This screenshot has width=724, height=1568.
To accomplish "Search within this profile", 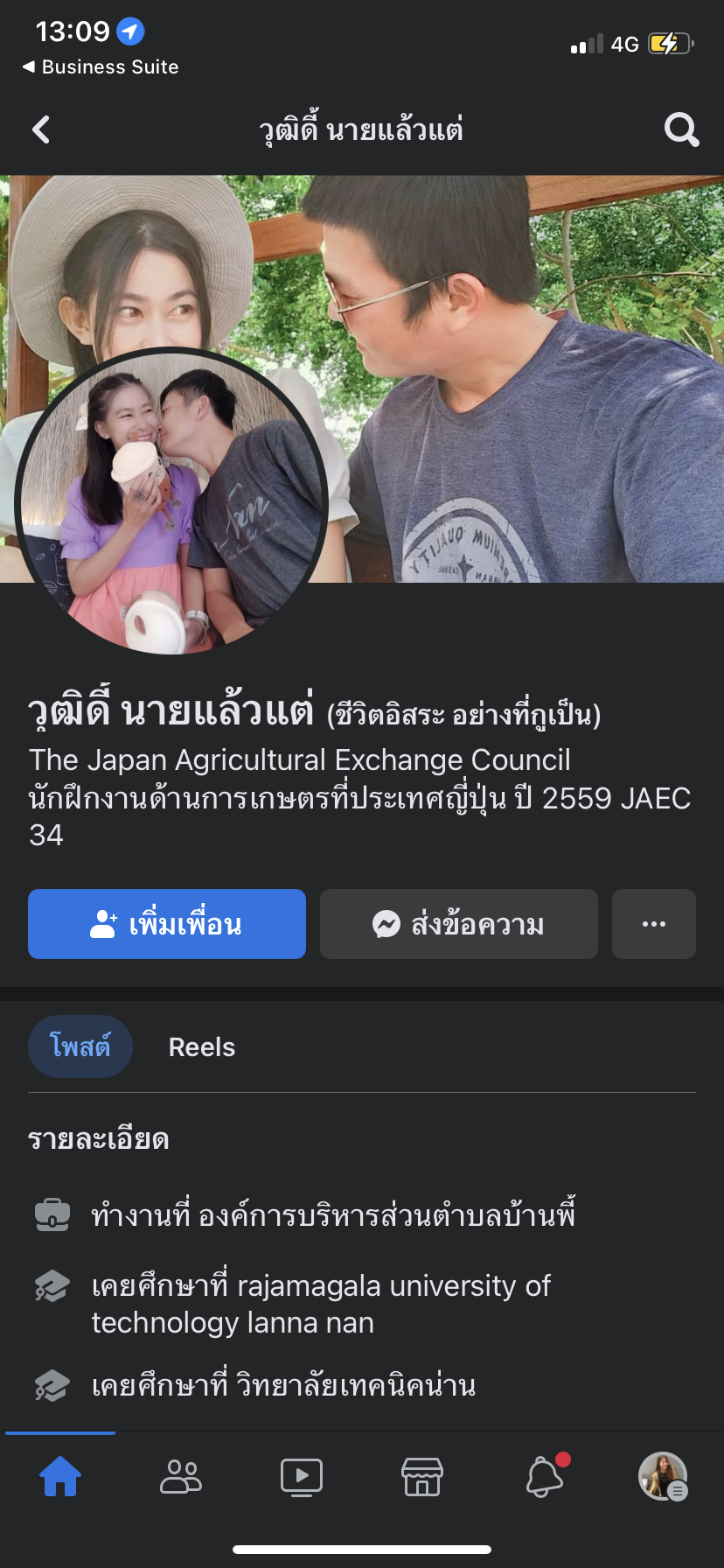I will click(x=681, y=130).
